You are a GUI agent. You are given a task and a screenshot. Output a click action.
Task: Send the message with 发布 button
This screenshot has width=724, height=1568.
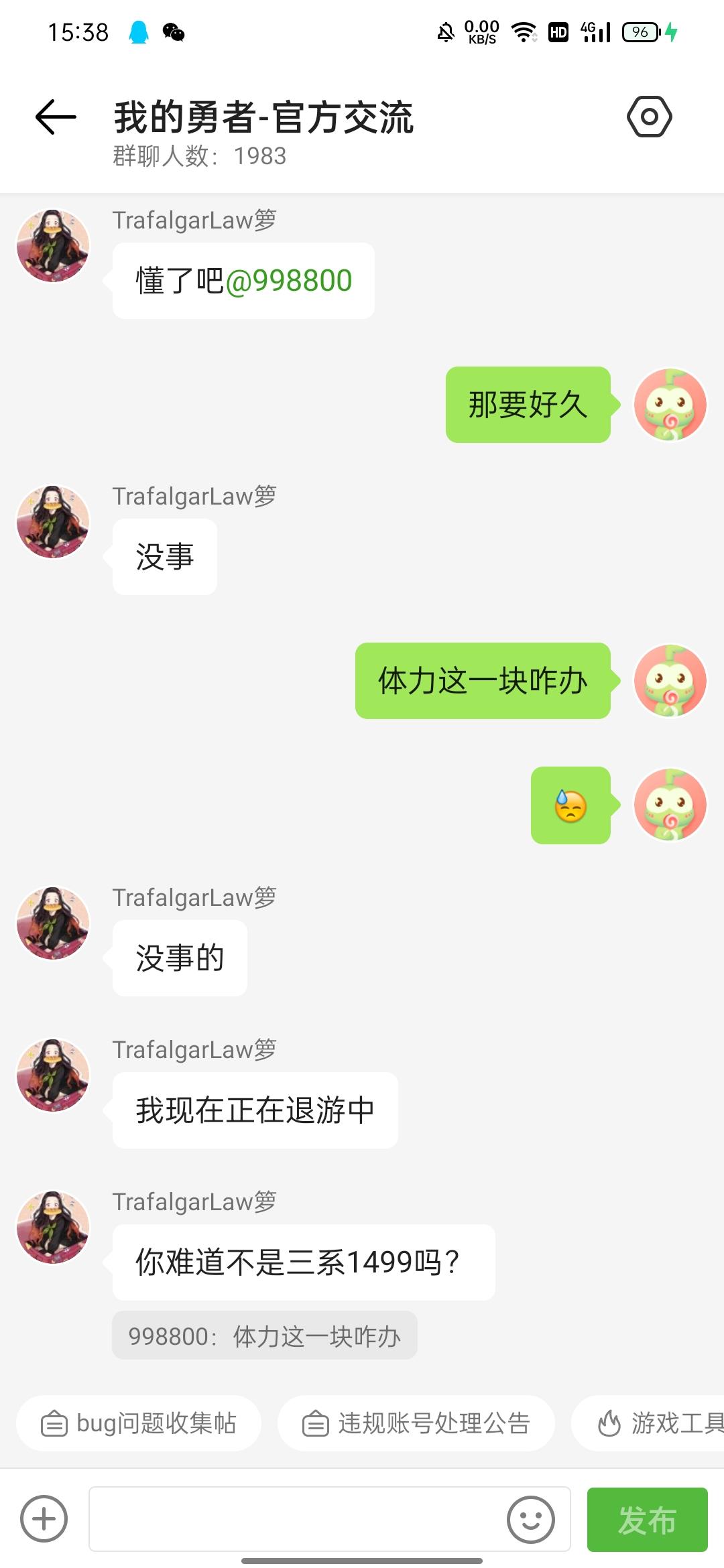click(647, 1519)
